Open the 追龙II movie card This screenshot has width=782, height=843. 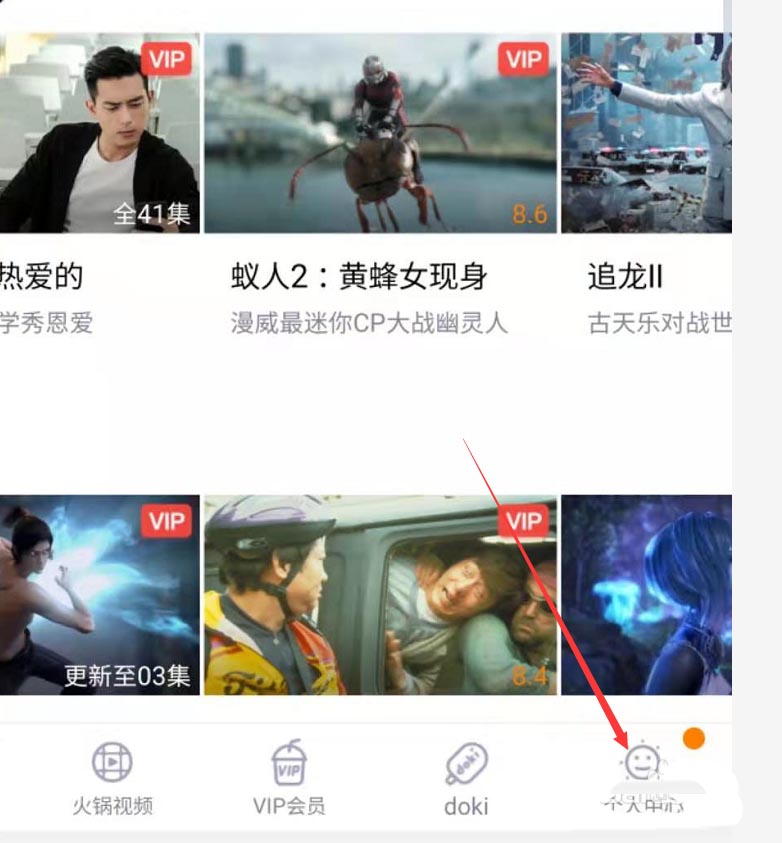click(x=646, y=133)
